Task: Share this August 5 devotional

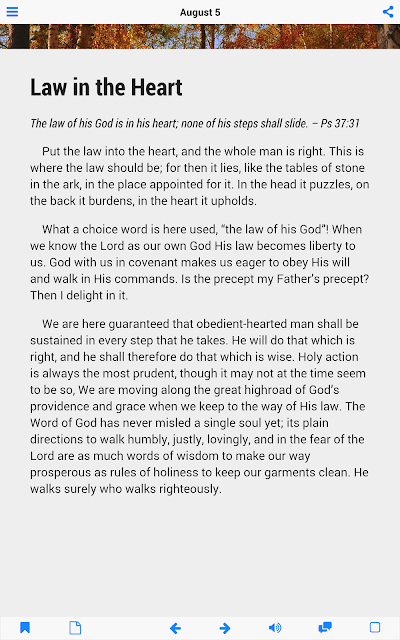Action: click(388, 11)
